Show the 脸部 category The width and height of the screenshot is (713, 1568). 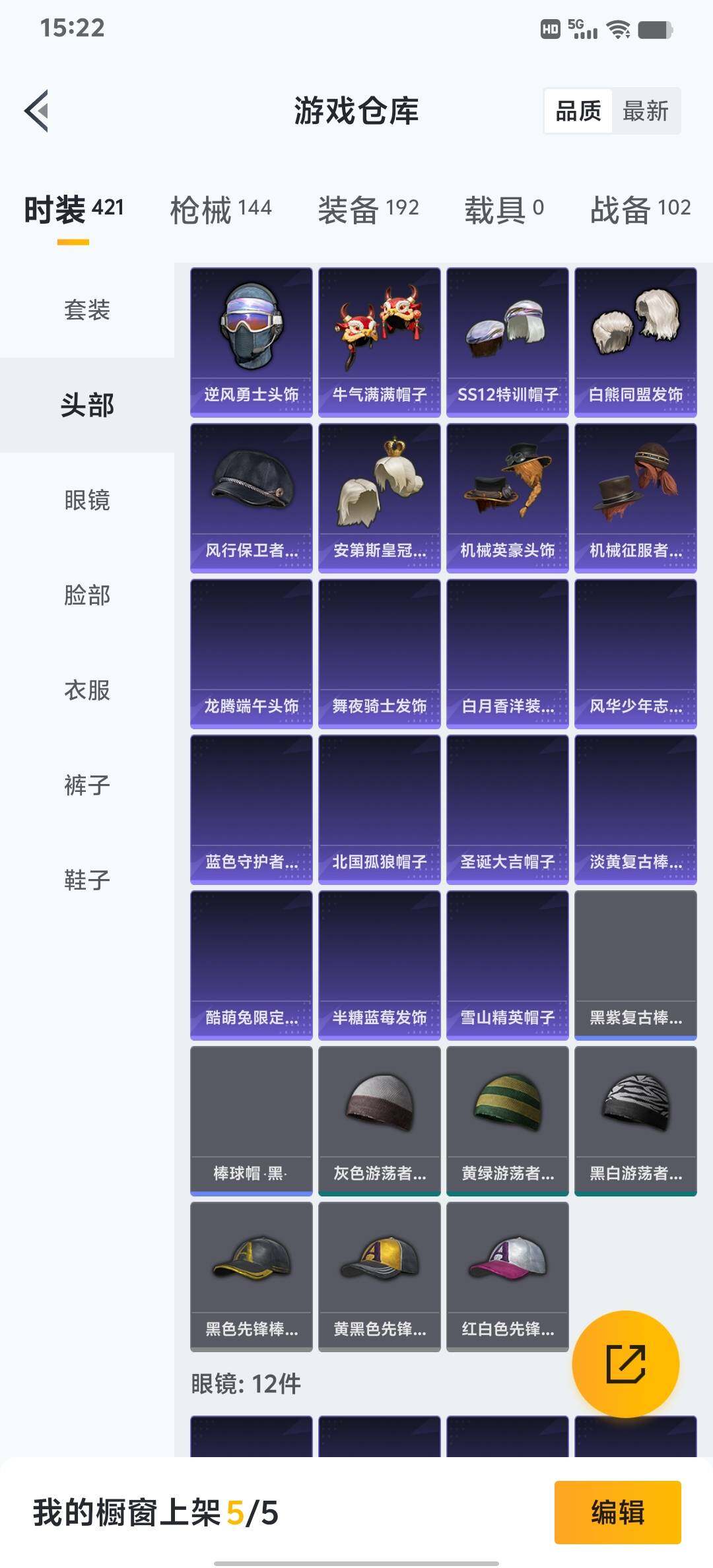pos(87,595)
